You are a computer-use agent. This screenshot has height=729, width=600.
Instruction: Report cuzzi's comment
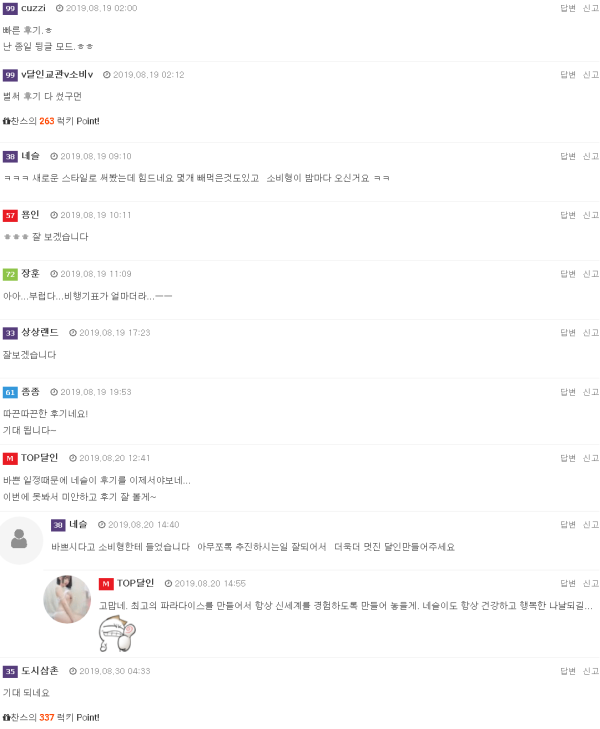coord(591,8)
